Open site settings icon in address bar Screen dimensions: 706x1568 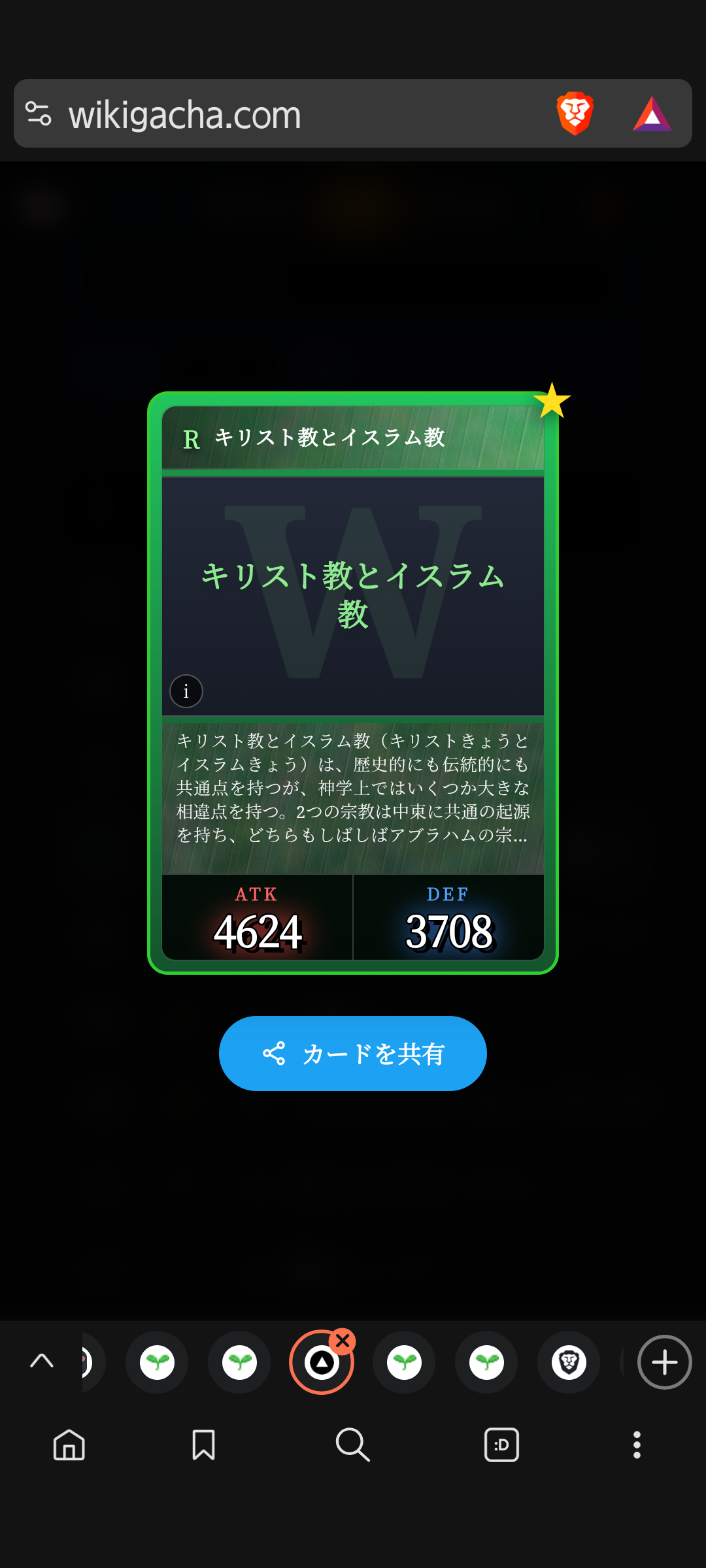(38, 114)
